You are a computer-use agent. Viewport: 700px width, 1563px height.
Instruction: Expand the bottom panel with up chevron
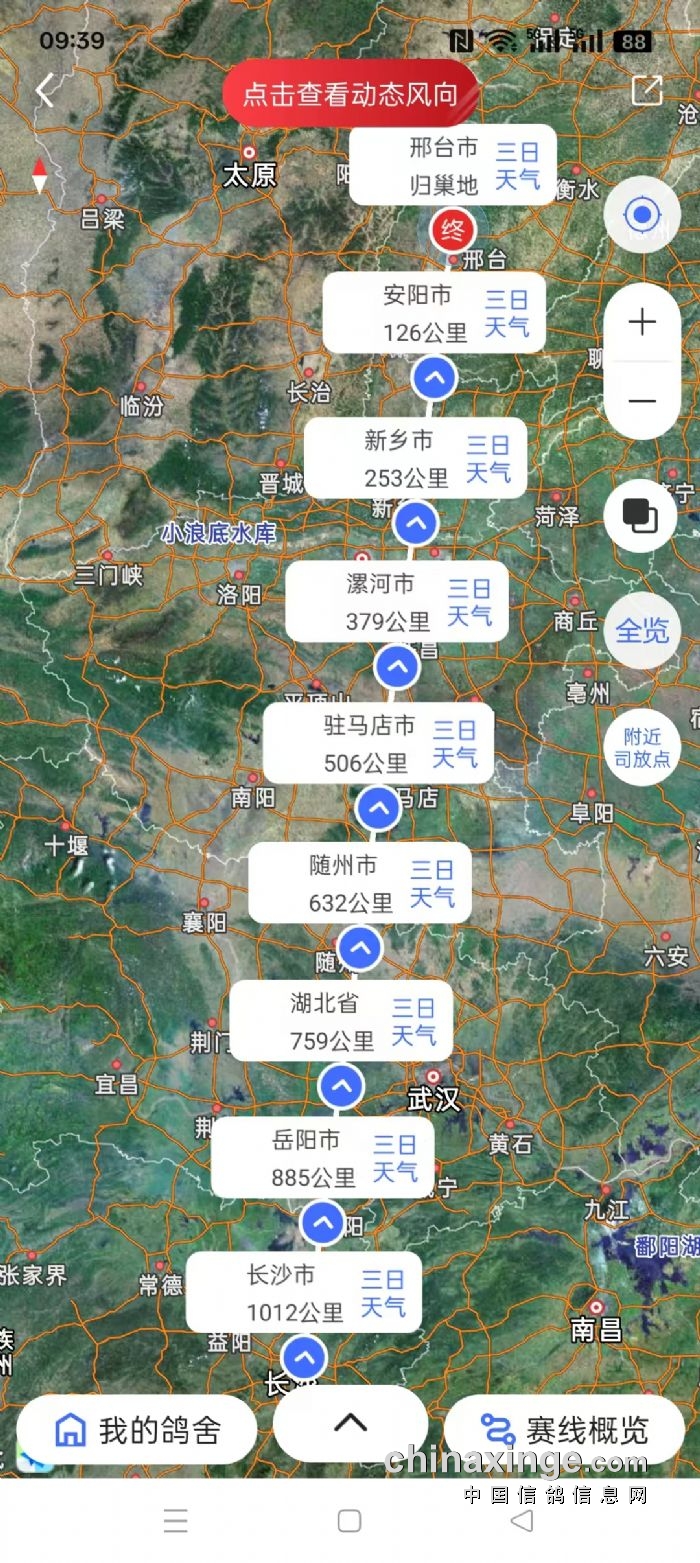[350, 1423]
